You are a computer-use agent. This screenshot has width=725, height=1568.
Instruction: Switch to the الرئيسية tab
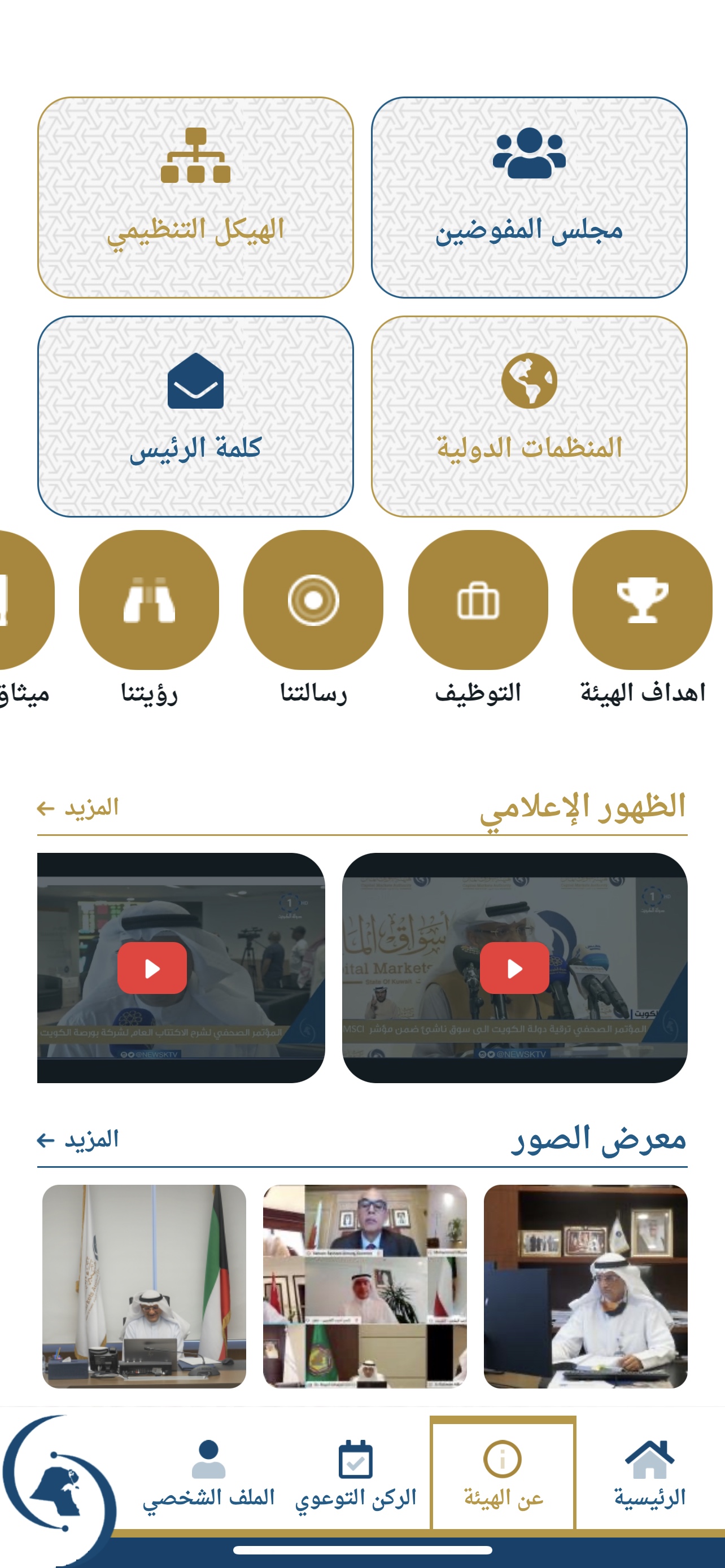pos(649,1473)
